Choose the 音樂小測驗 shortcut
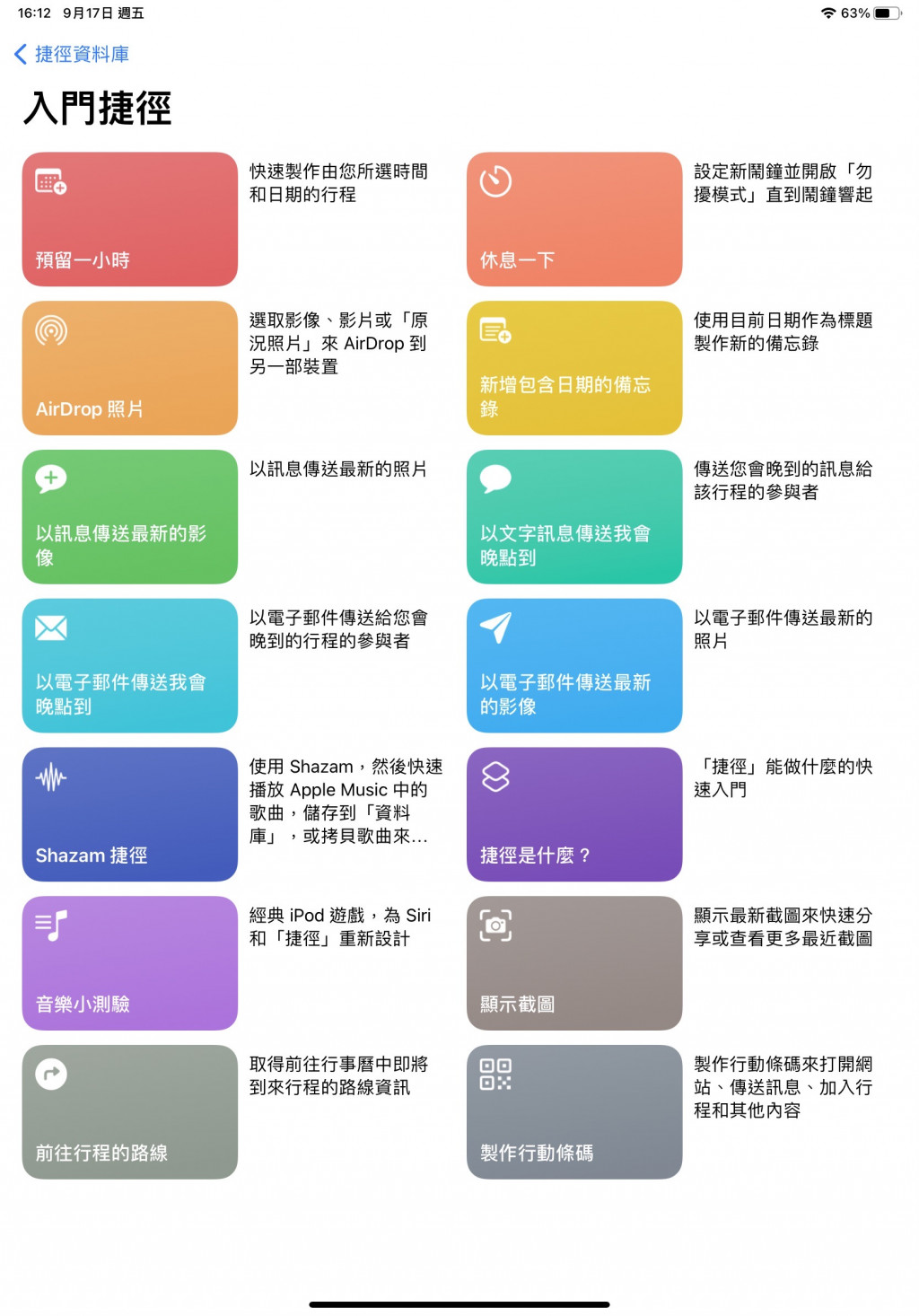Screen dimensions: 919x1316 (130, 963)
